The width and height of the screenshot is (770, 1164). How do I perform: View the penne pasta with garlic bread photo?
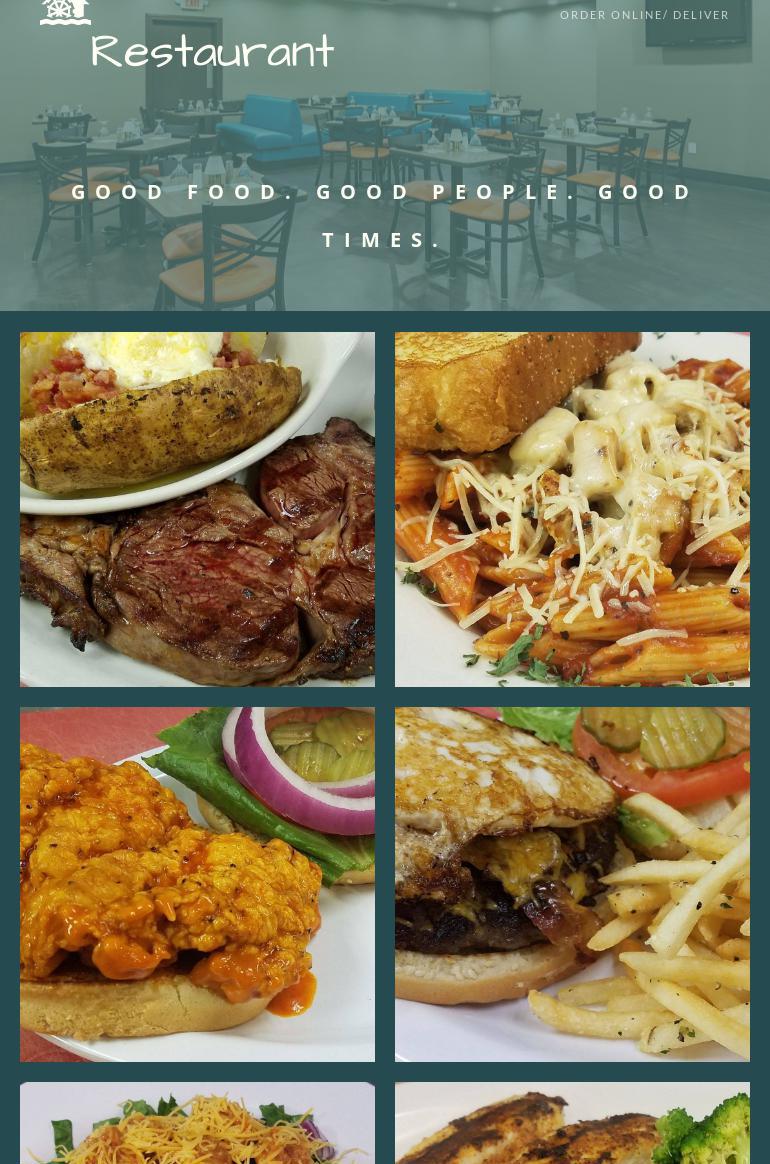572,509
